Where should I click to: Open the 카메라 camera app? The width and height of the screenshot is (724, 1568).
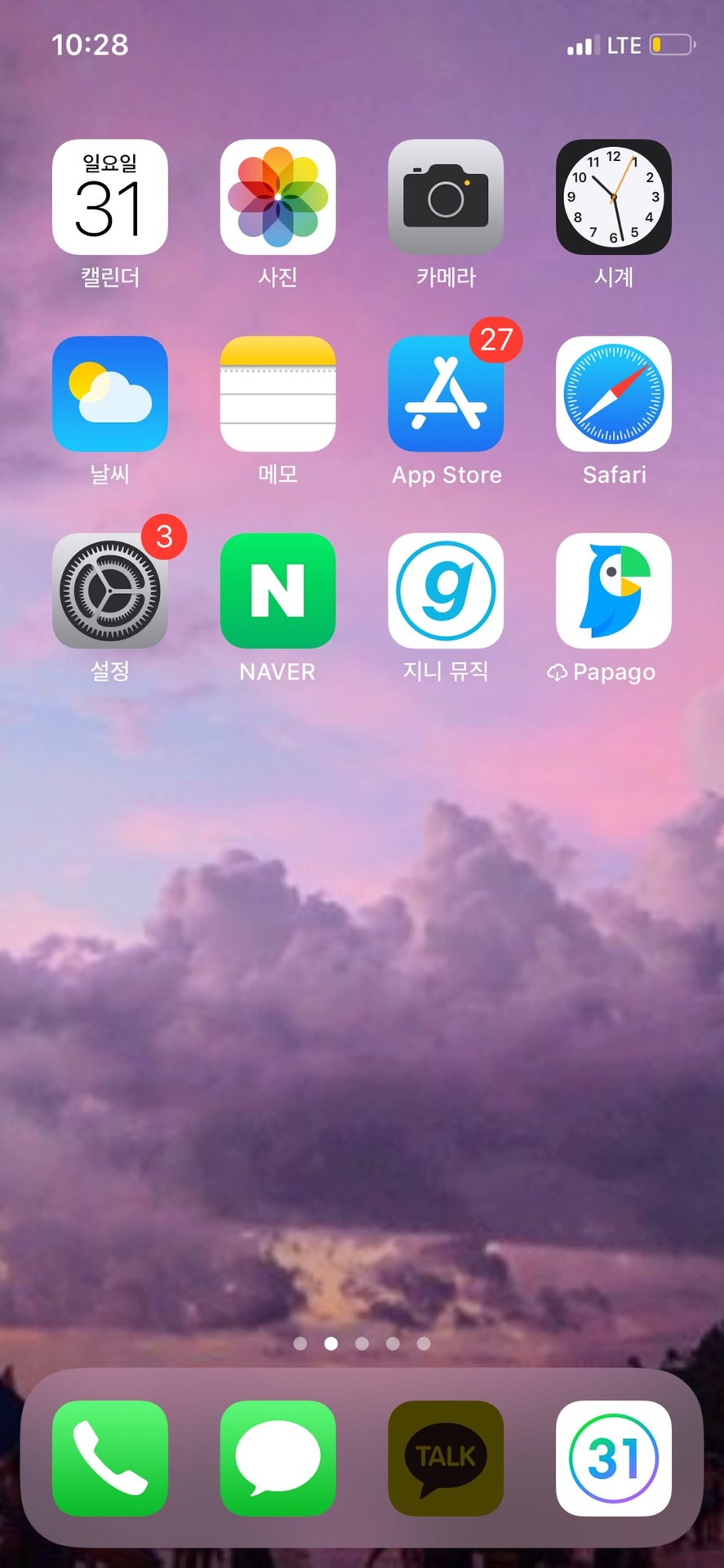[446, 198]
